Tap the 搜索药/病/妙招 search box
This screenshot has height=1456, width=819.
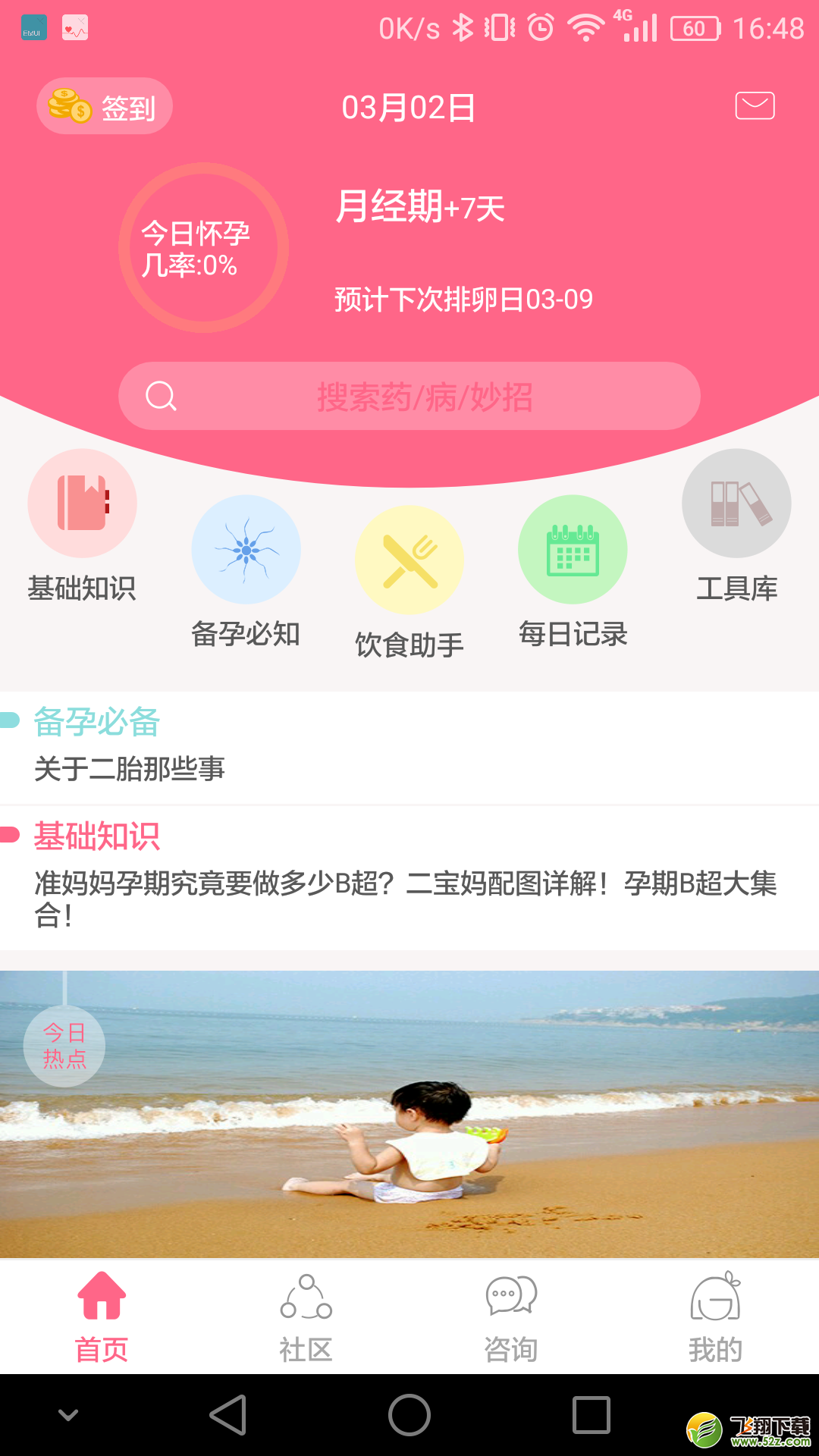[x=409, y=396]
